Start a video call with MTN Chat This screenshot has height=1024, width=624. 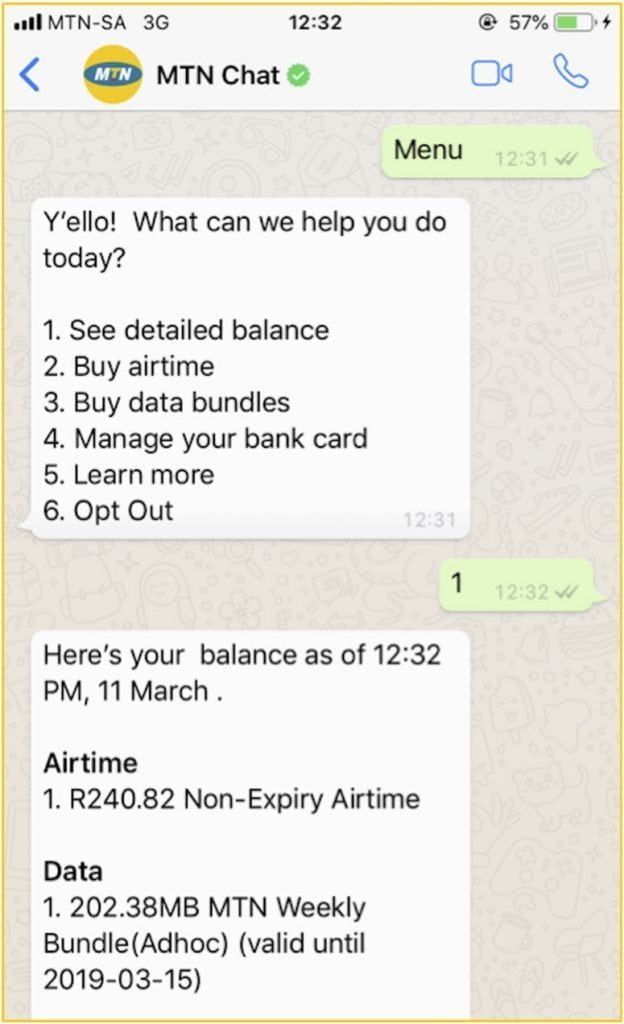pos(492,74)
